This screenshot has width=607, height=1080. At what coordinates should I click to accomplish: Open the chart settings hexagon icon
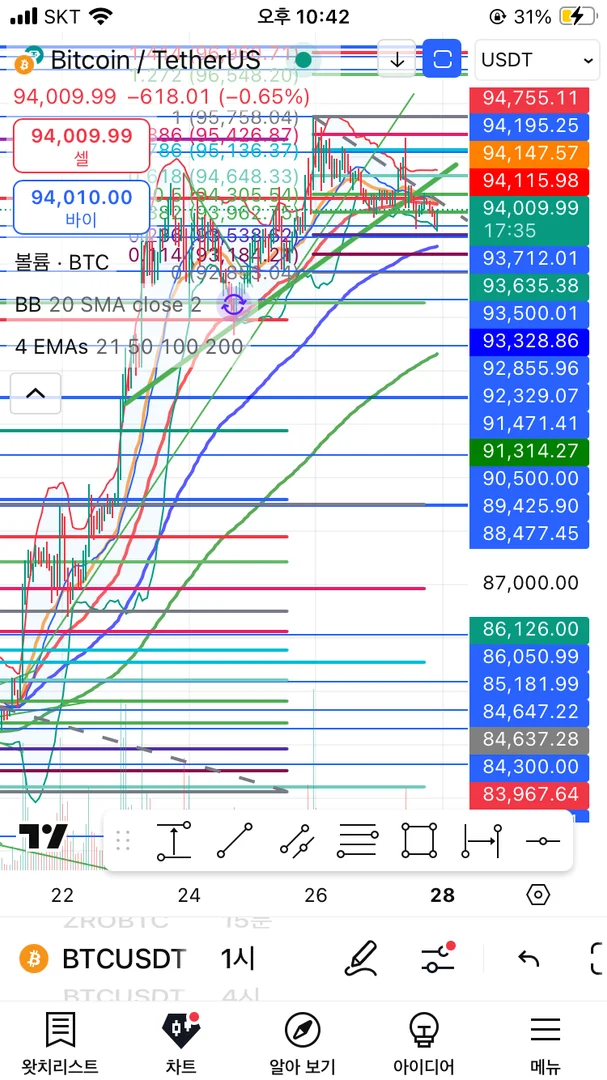pos(538,895)
